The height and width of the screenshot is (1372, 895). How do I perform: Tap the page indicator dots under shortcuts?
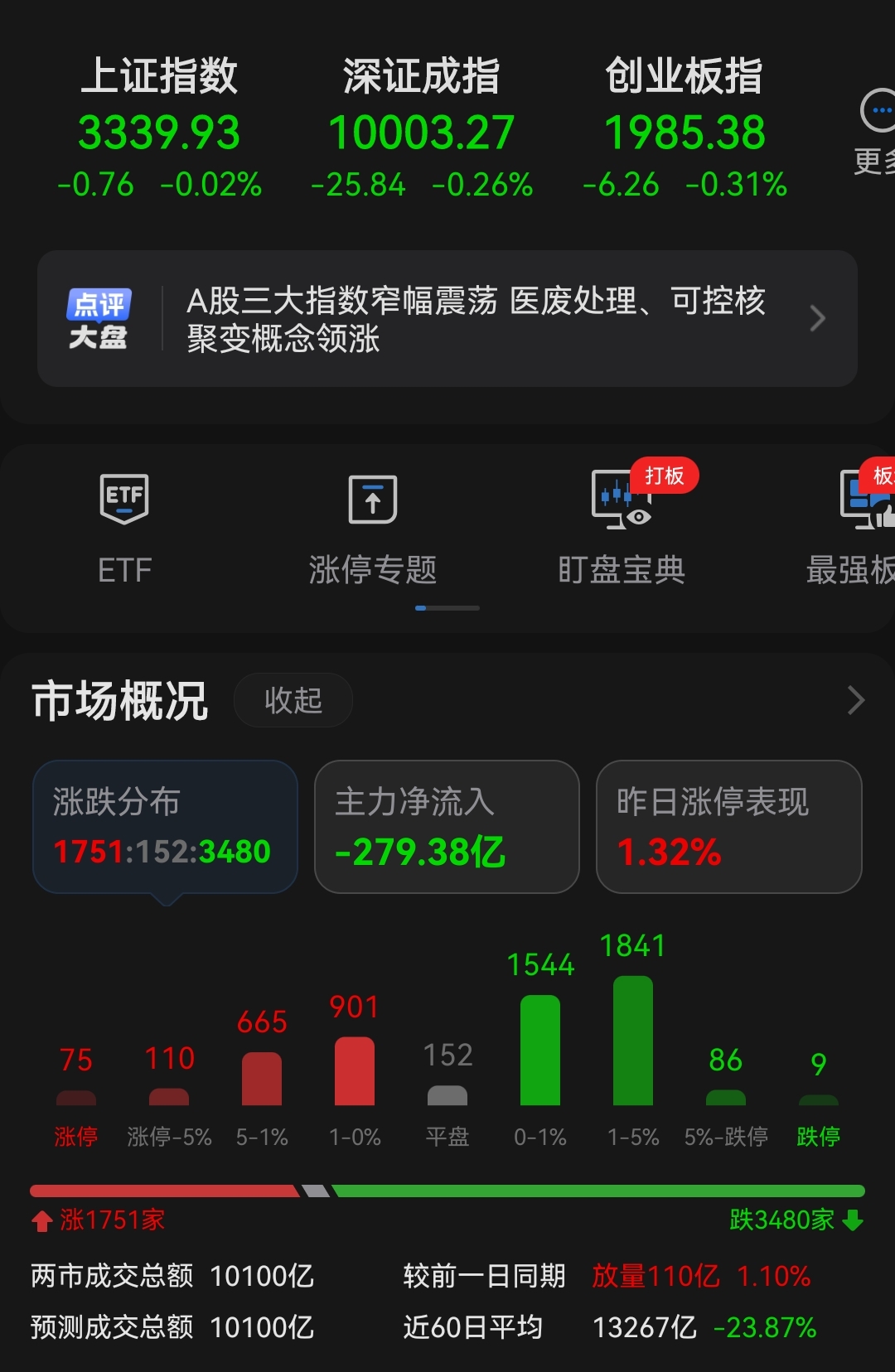[x=446, y=607]
